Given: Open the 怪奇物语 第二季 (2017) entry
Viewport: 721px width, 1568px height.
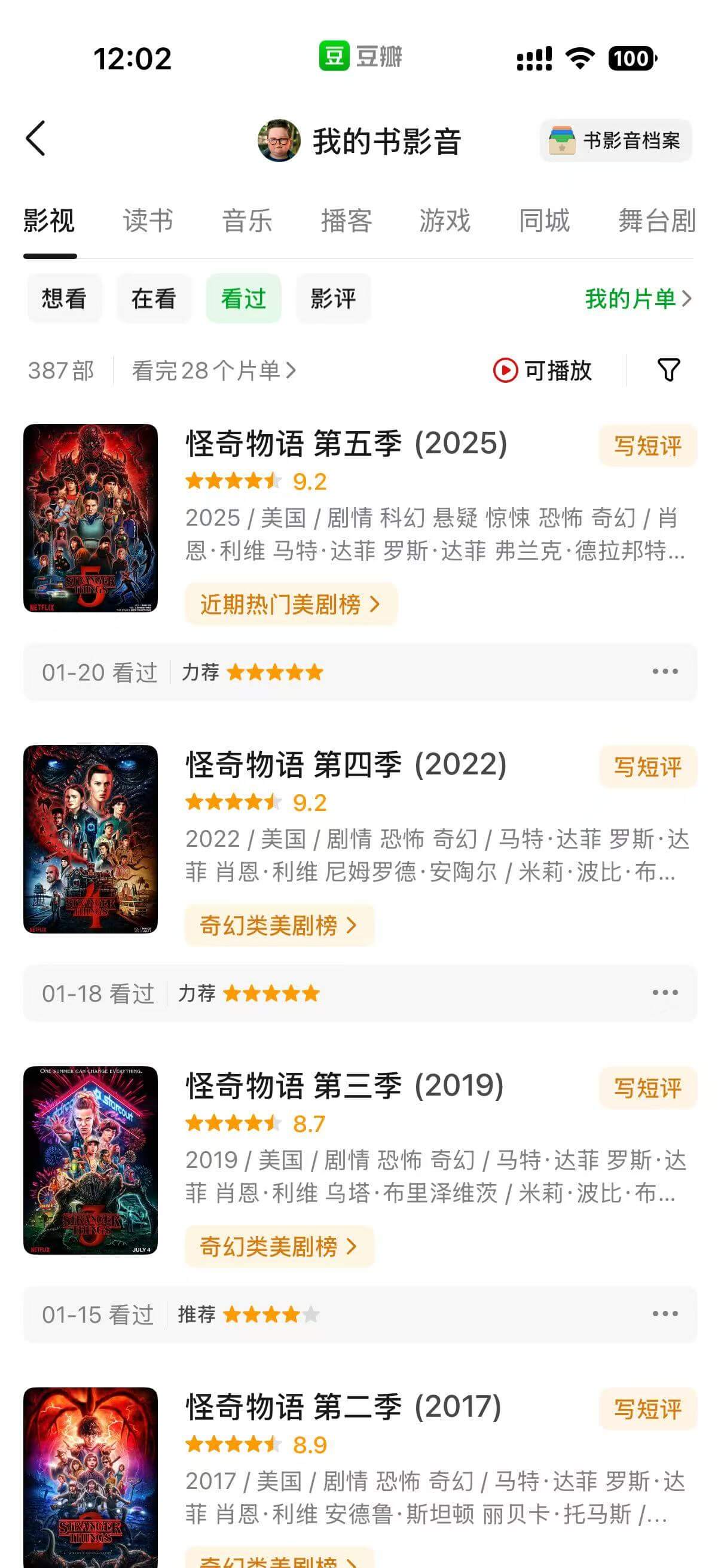Looking at the screenshot, I should [x=343, y=1407].
